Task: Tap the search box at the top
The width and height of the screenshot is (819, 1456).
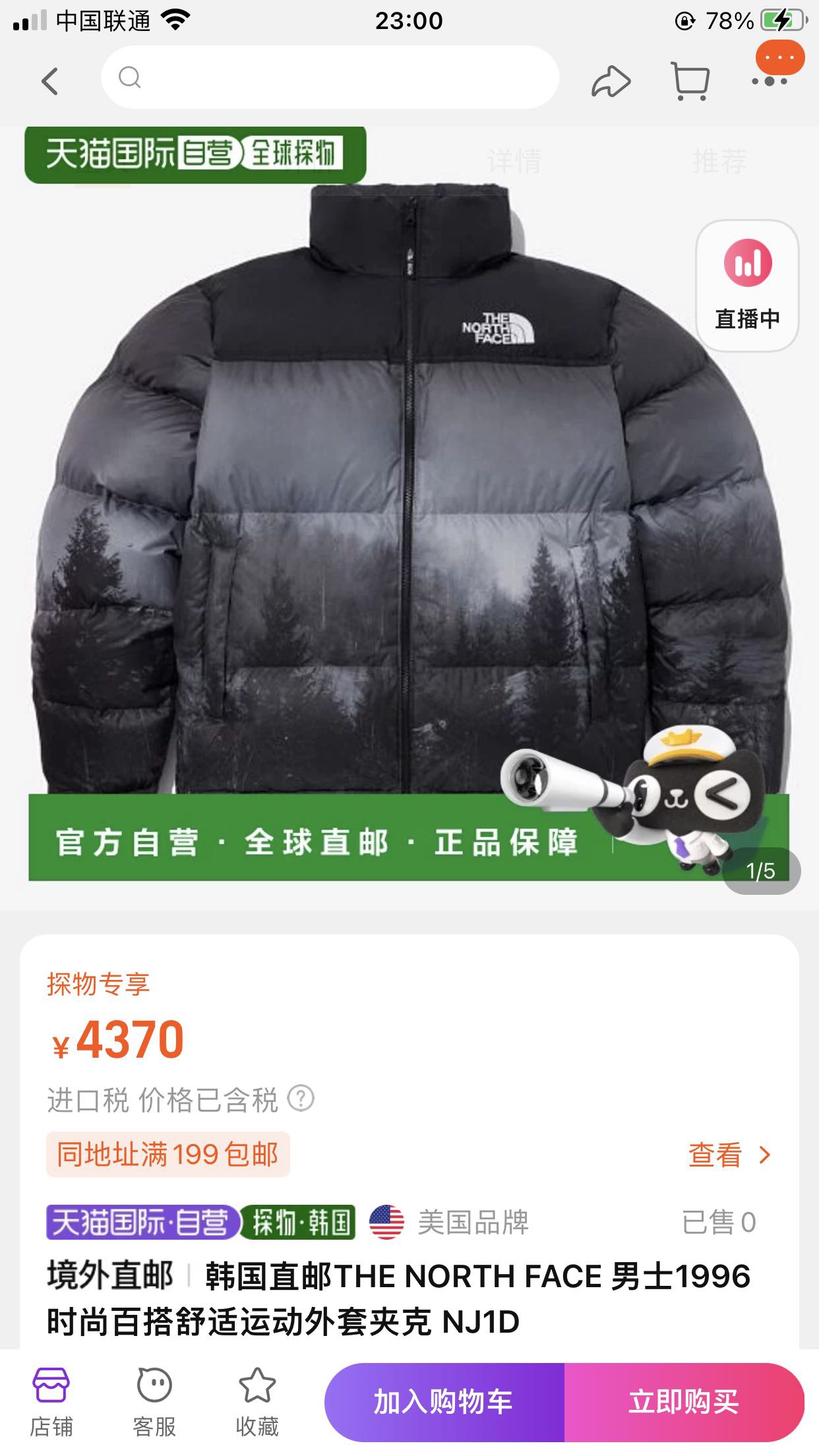Action: 330,78
